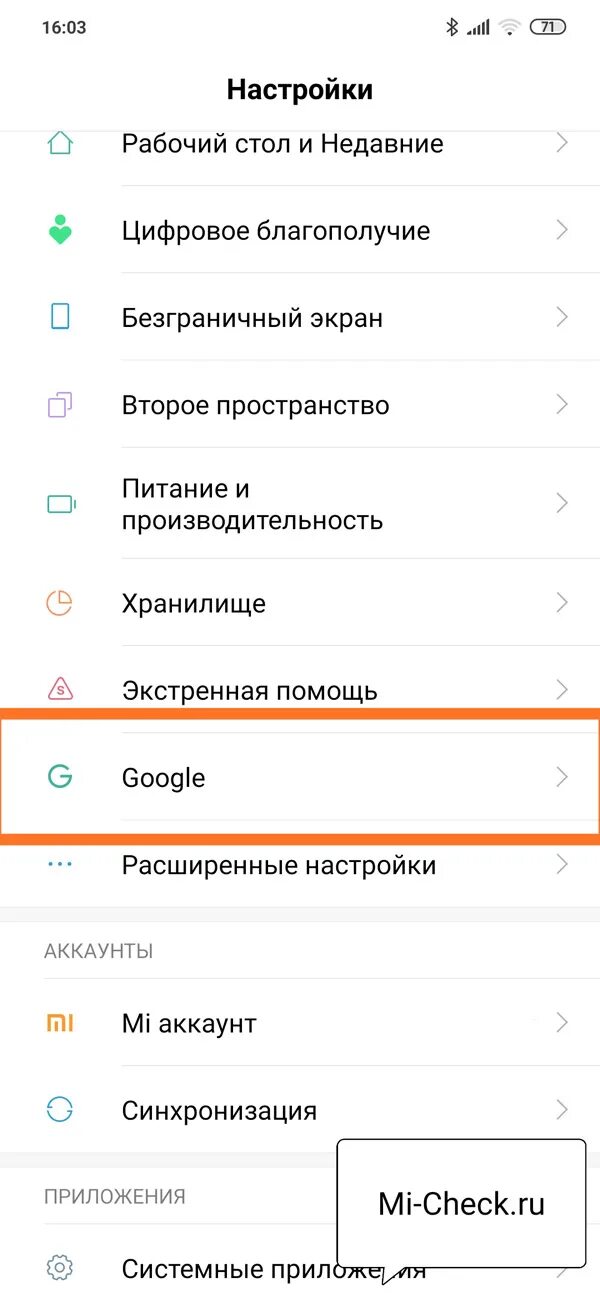The height and width of the screenshot is (1300, 600).
Task: Open Экстренная помощь
Action: 300,689
